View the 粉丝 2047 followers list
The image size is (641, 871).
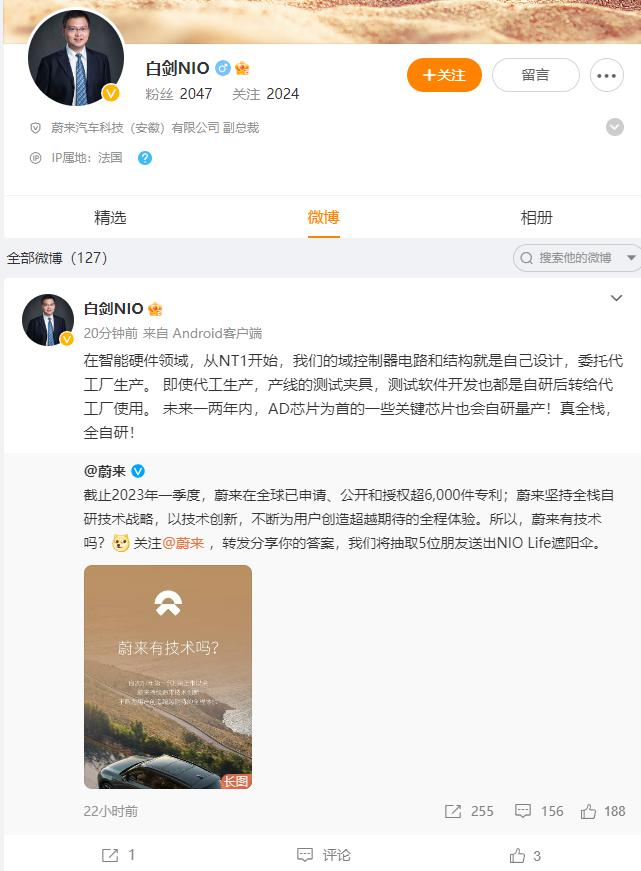(180, 94)
